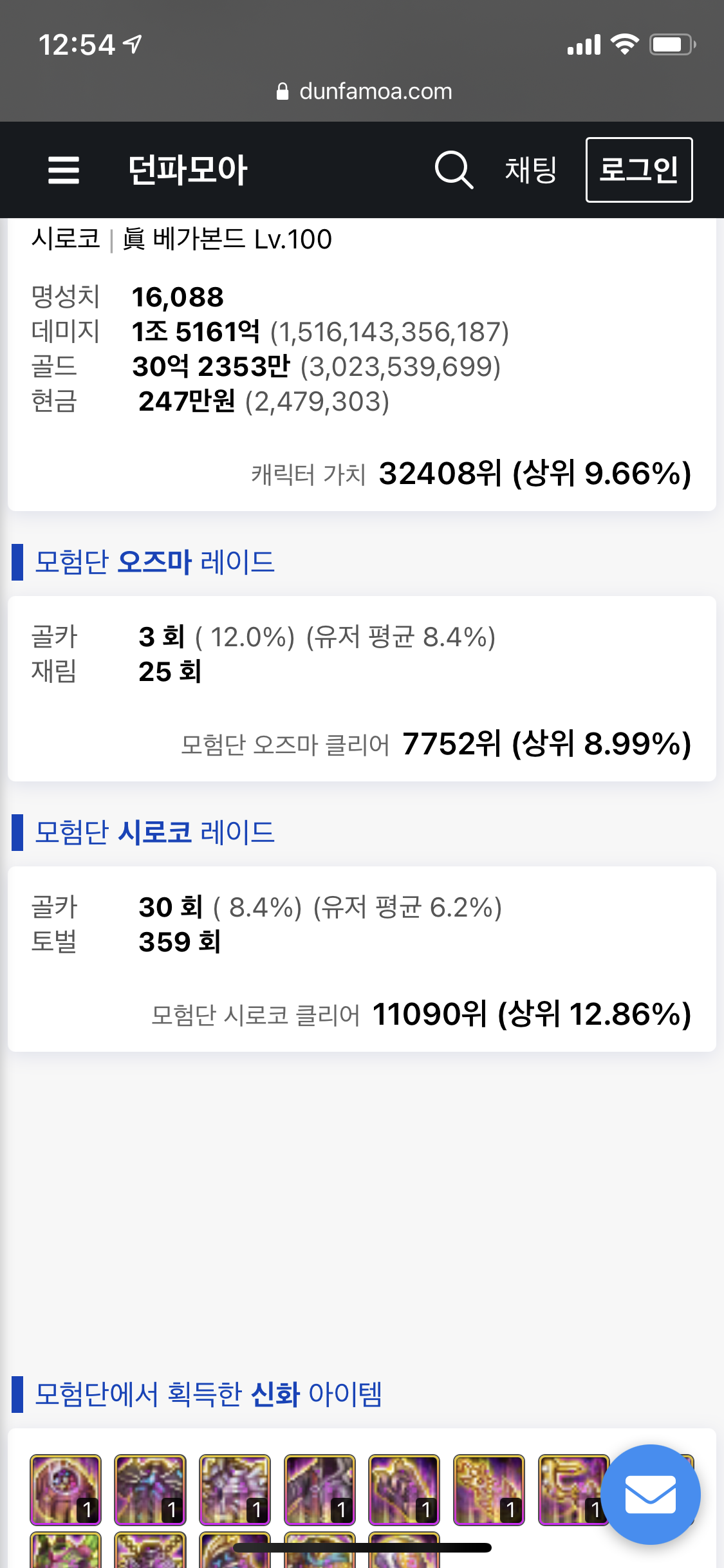Open the hamburger menu
The height and width of the screenshot is (1568, 724).
(63, 170)
